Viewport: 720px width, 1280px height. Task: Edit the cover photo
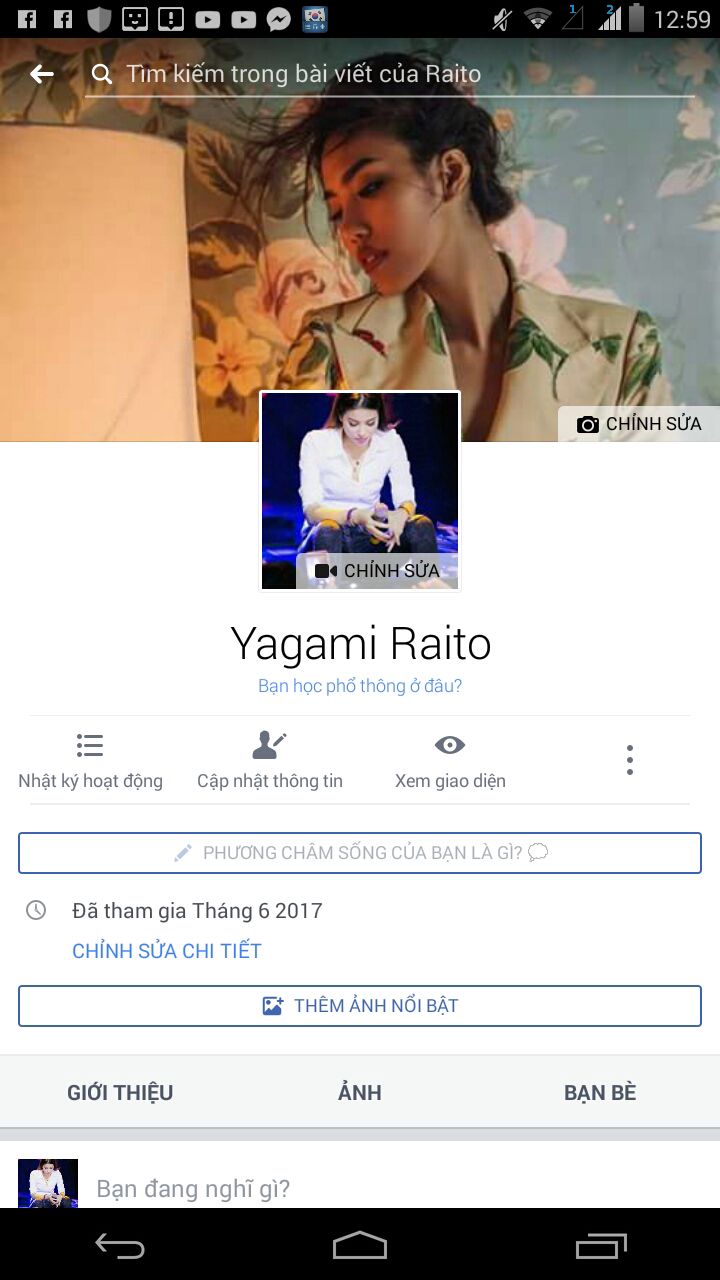click(639, 424)
